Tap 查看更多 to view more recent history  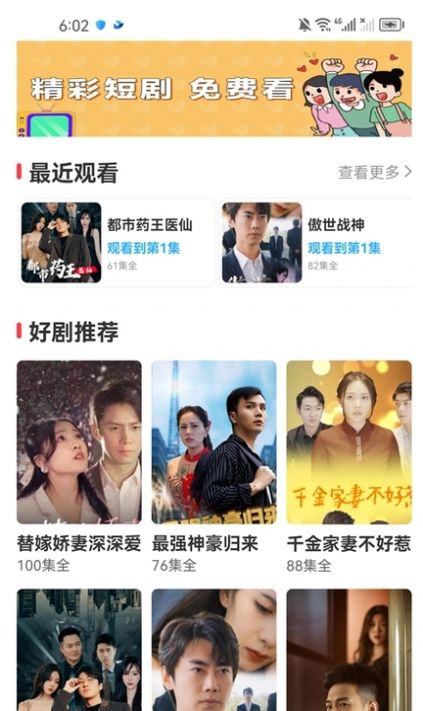(374, 172)
